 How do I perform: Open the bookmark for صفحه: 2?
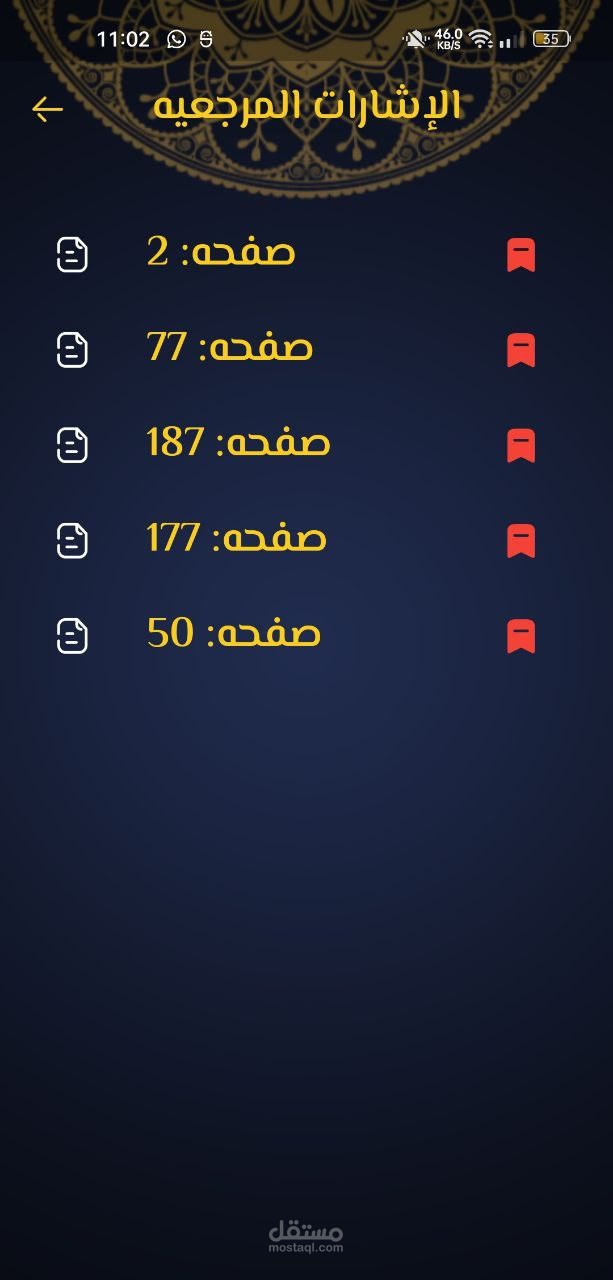(221, 252)
